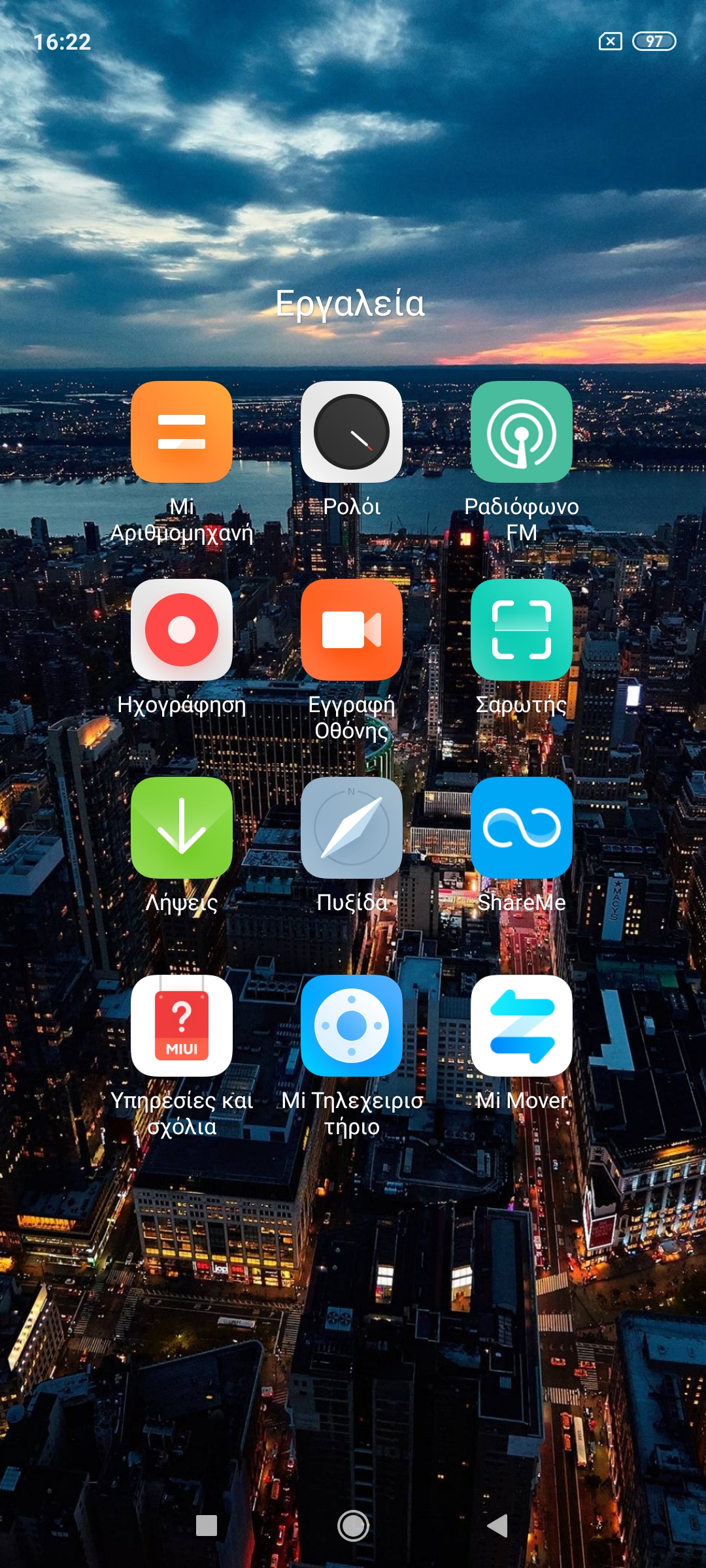Screen dimensions: 706x1568
Task: Open the Λήψεις downloads app
Action: pos(182,828)
